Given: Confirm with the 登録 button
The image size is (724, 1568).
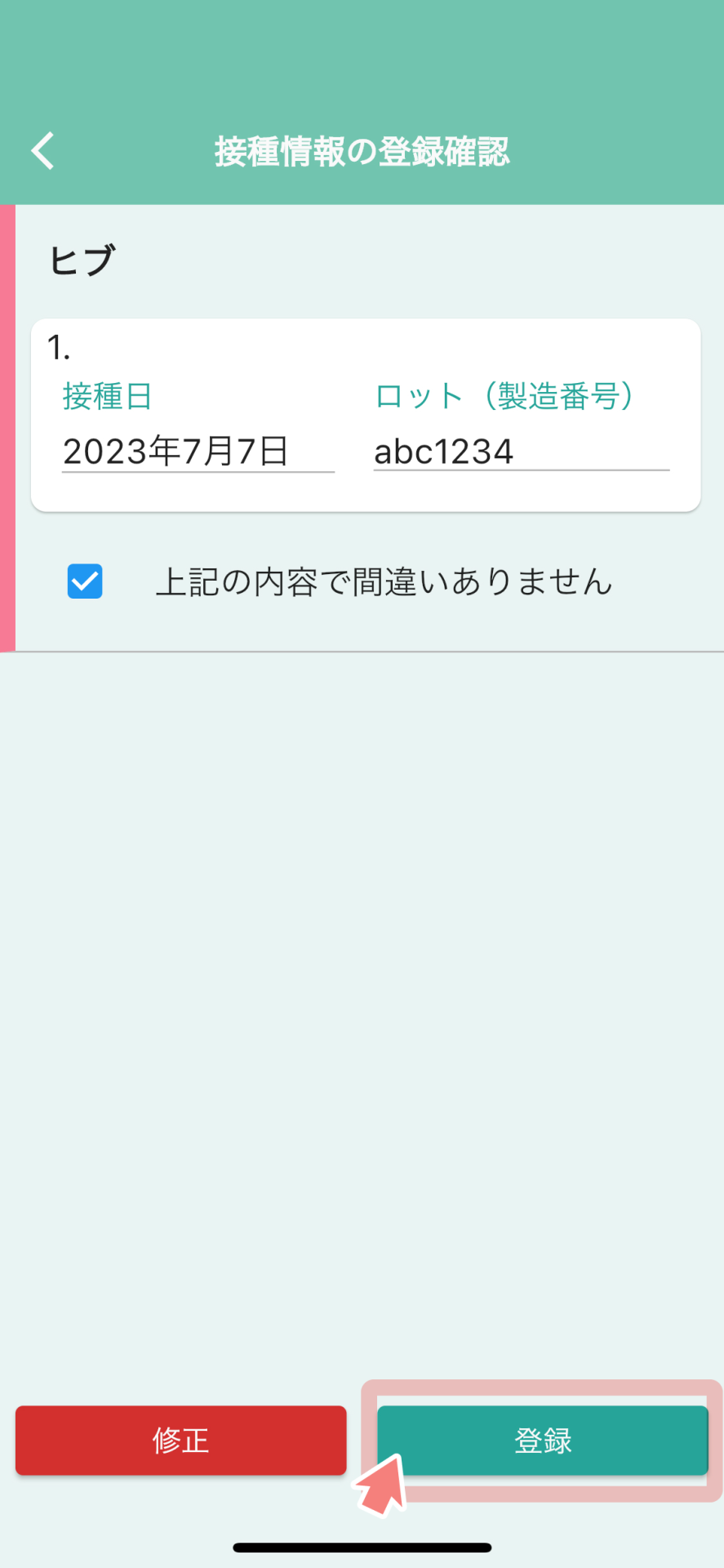Looking at the screenshot, I should click(x=543, y=1440).
